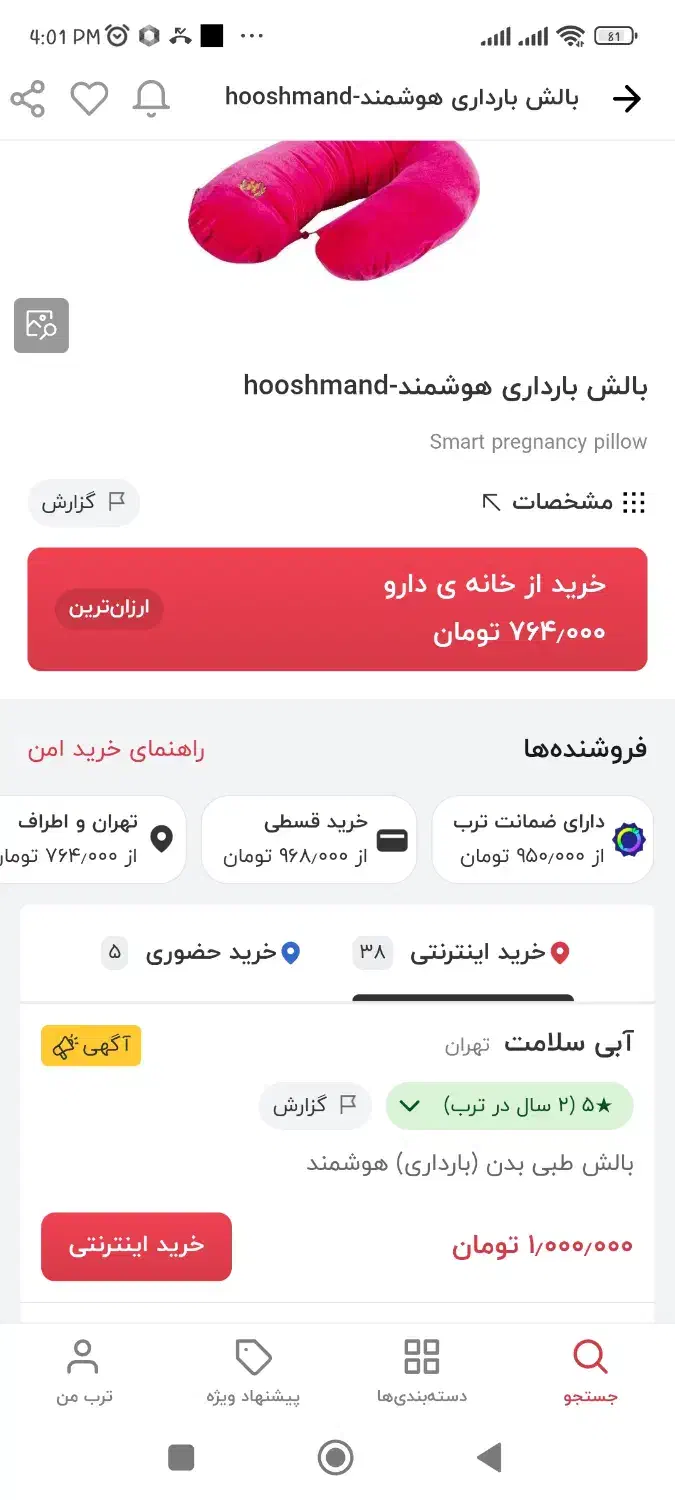Switch to خرید اینترنتی tab
Viewport: 675px width, 1500px height.
[462, 953]
